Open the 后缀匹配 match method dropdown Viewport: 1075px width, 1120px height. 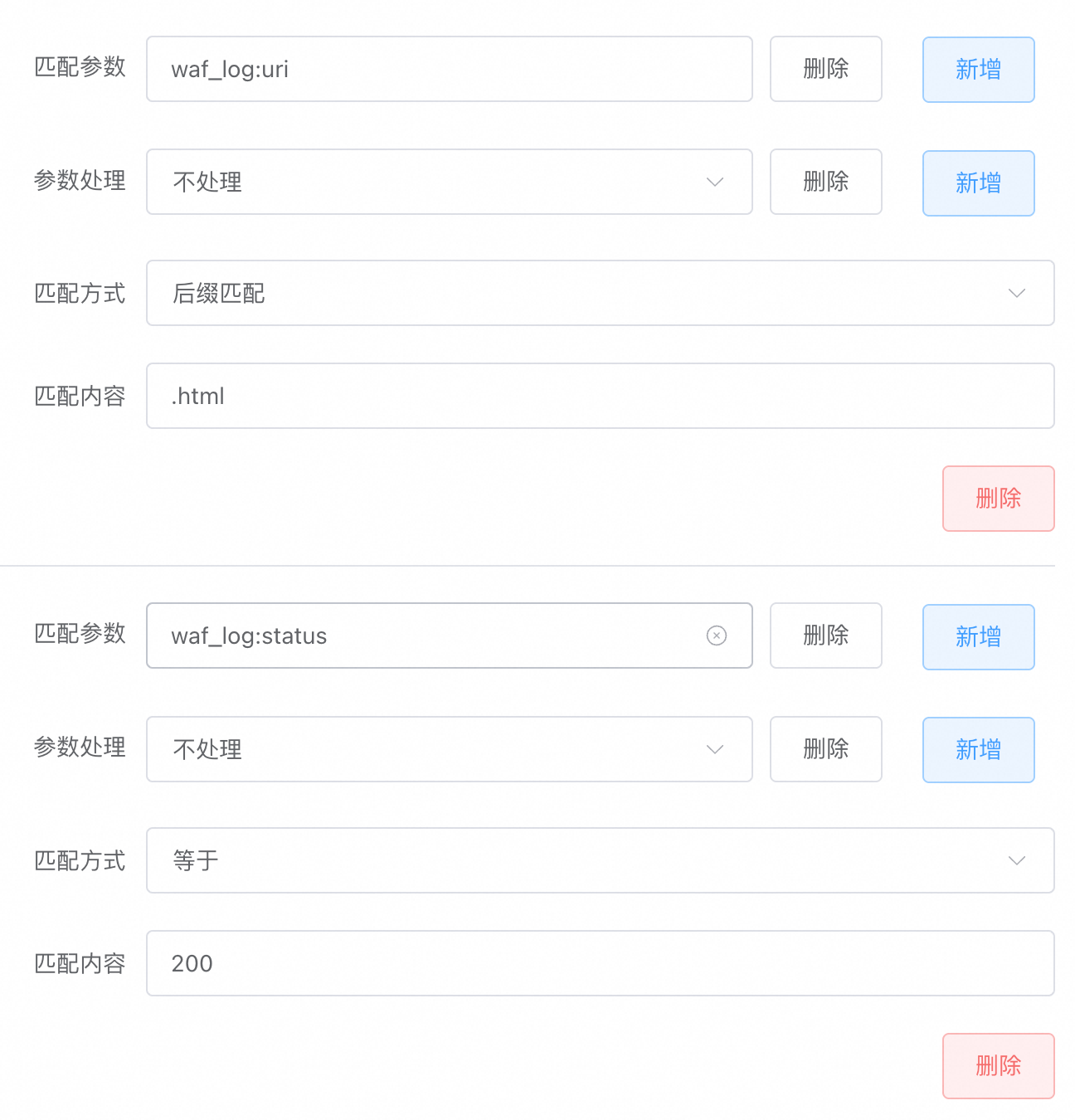(601, 293)
